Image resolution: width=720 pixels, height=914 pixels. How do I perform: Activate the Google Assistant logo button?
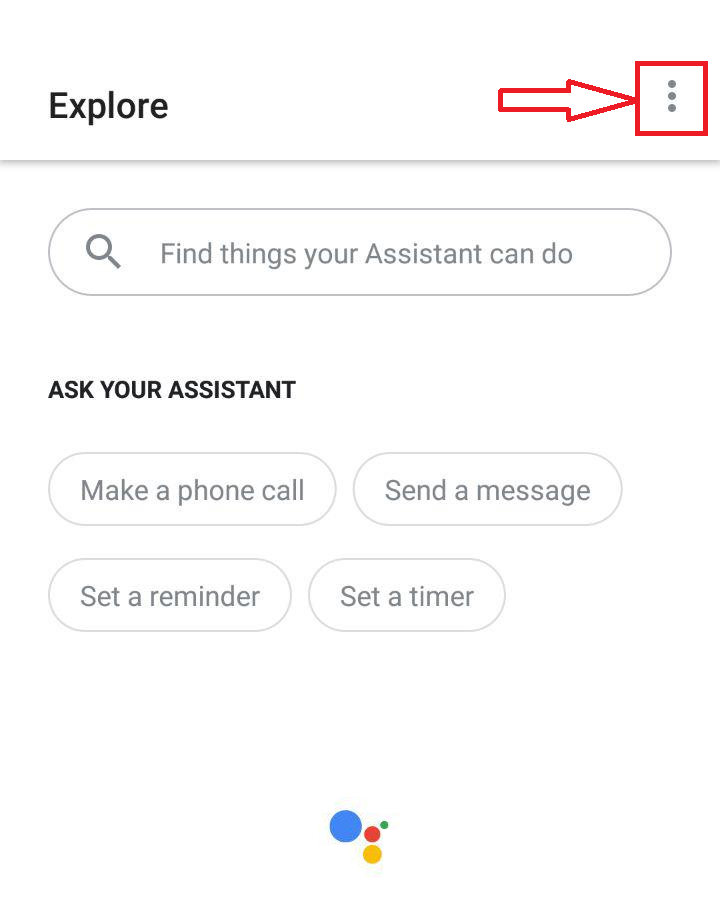357,836
